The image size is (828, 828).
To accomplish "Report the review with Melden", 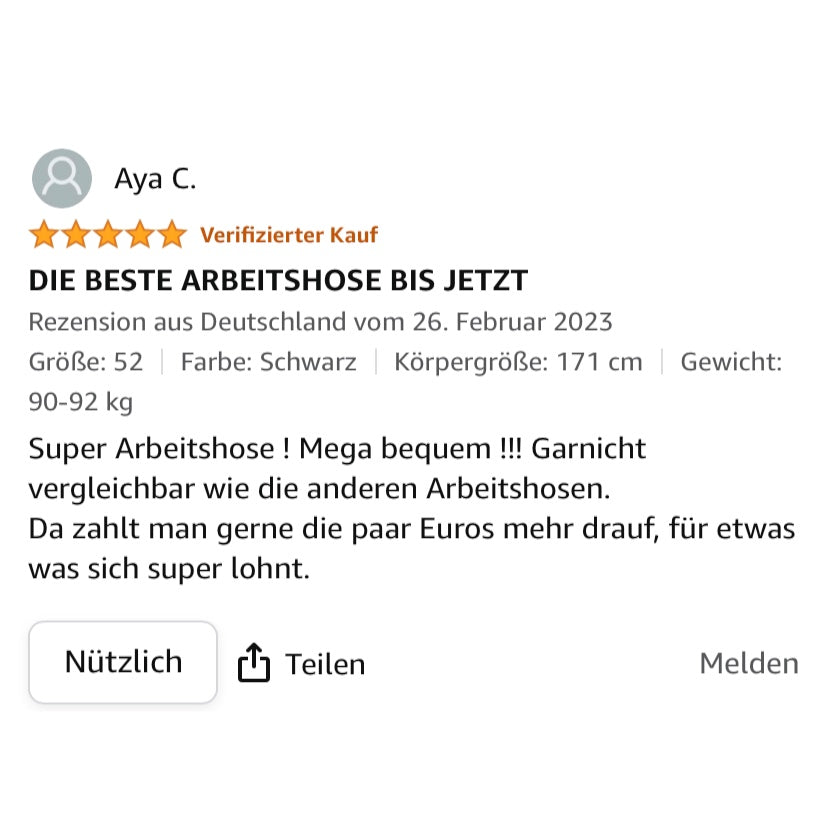I will tap(748, 663).
